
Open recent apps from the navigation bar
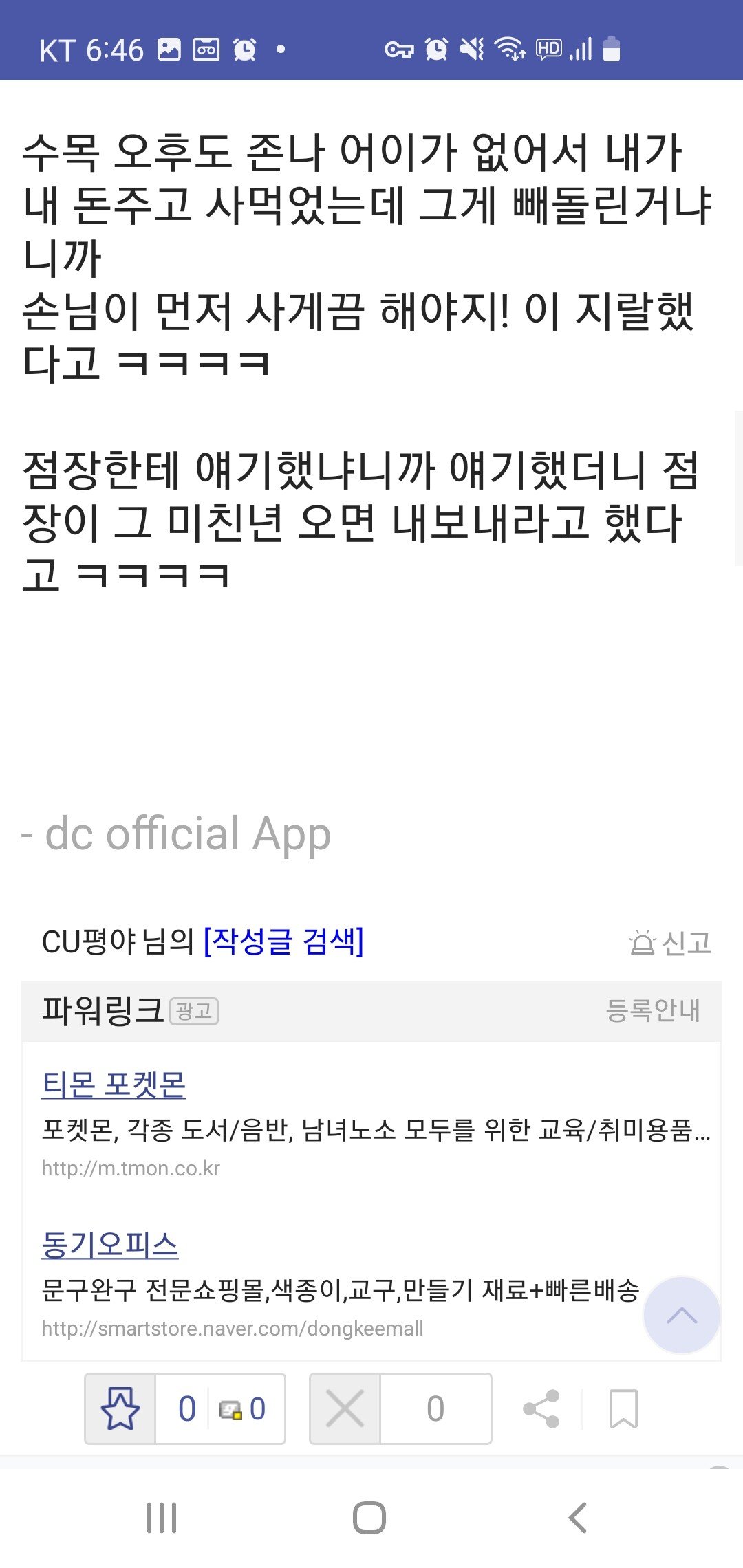pos(162,1518)
